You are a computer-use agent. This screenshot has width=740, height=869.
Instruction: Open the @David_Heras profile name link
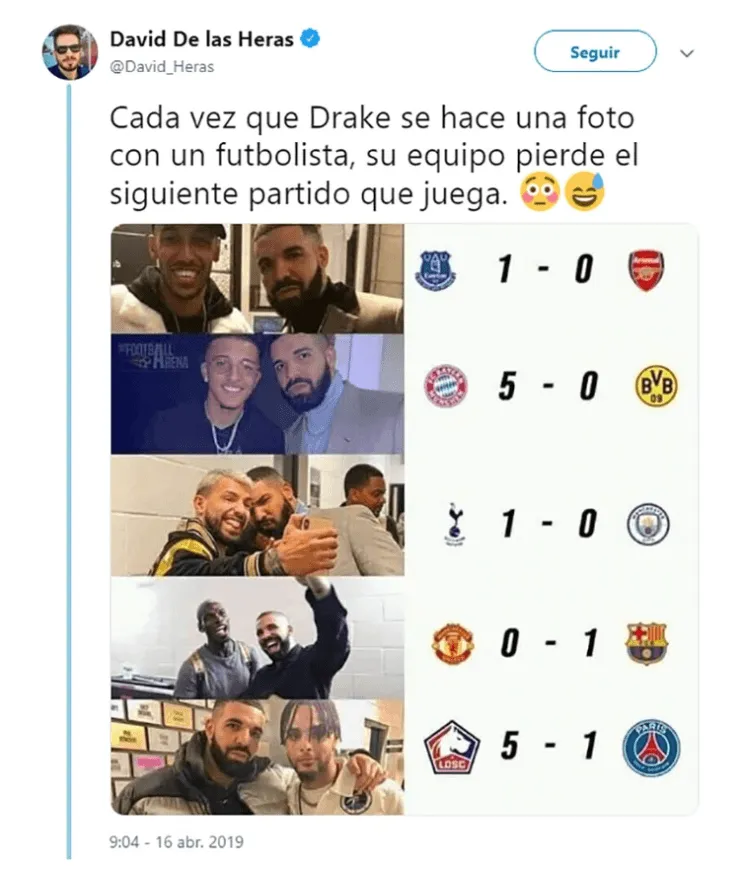(x=161, y=67)
